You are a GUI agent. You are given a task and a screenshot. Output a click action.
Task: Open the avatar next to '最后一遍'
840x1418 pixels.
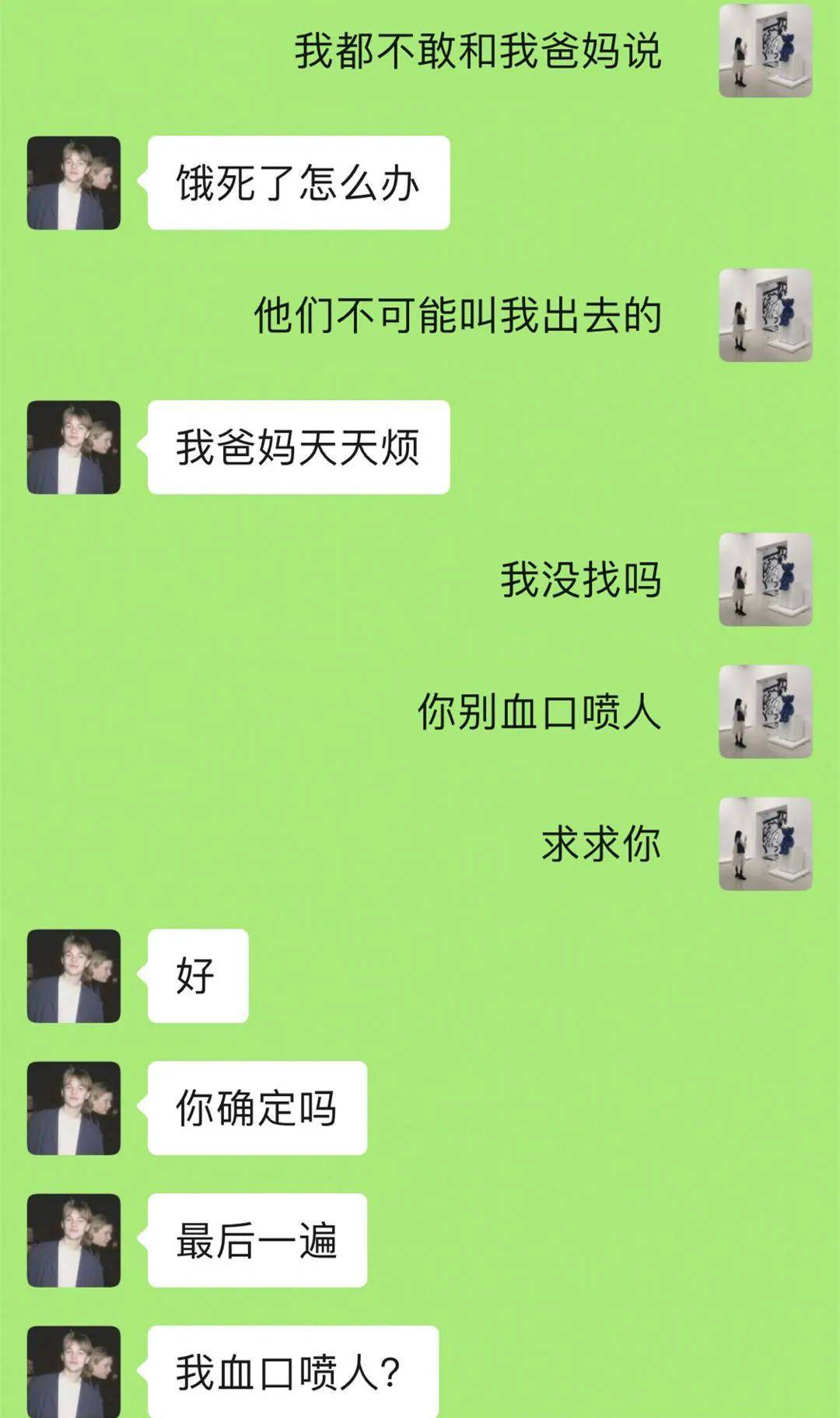tap(74, 1241)
